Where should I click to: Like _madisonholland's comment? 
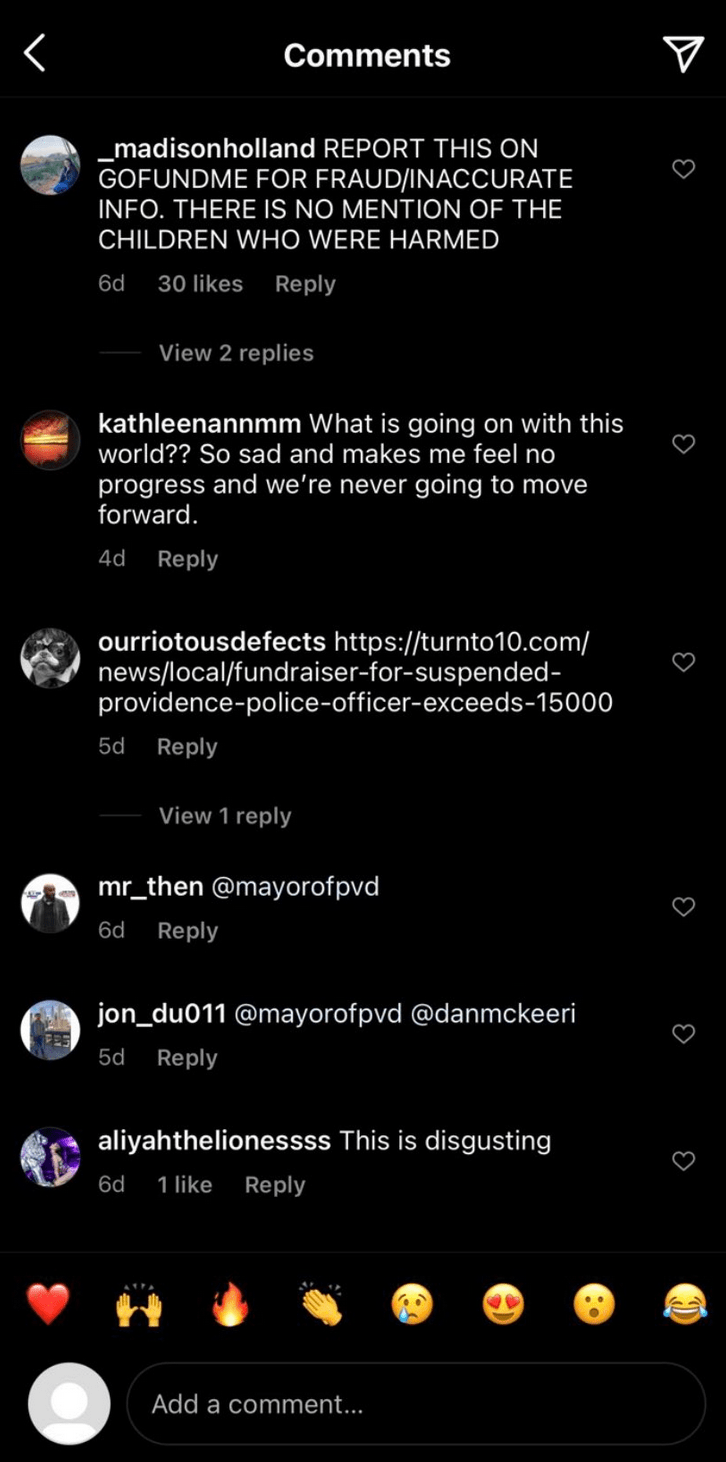[683, 170]
